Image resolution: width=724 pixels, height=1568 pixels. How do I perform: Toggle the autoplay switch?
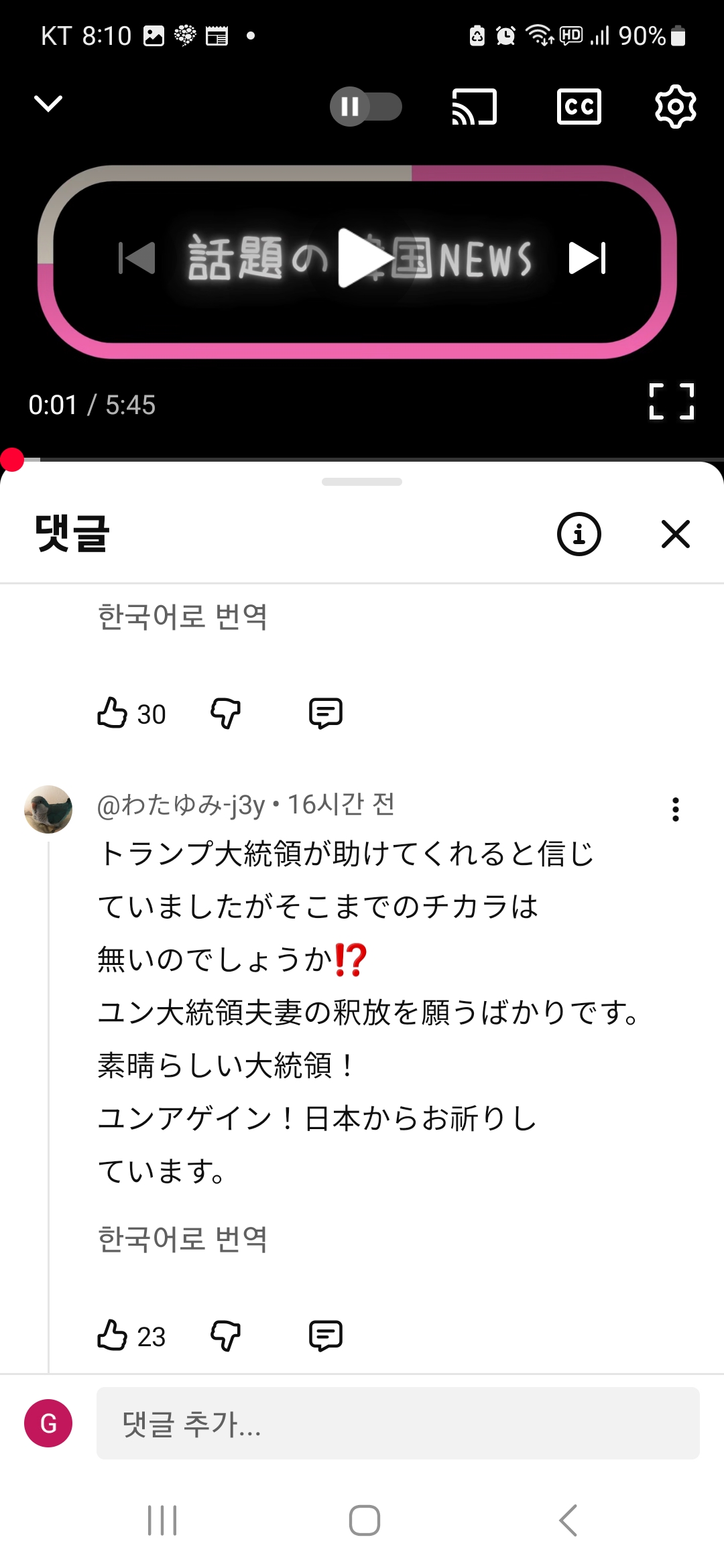[365, 107]
